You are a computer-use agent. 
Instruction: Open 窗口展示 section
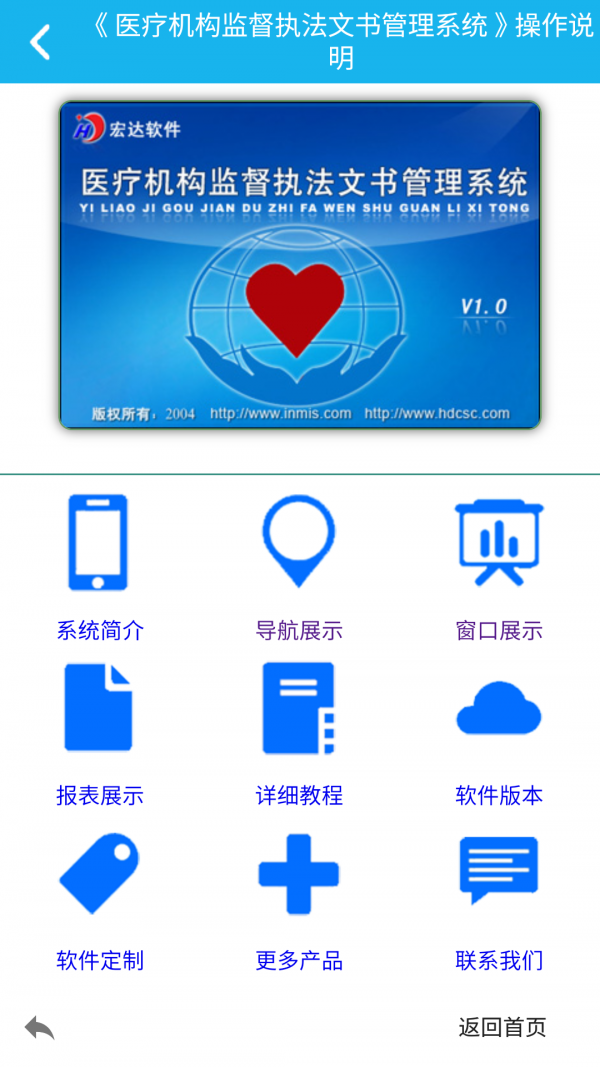click(499, 568)
